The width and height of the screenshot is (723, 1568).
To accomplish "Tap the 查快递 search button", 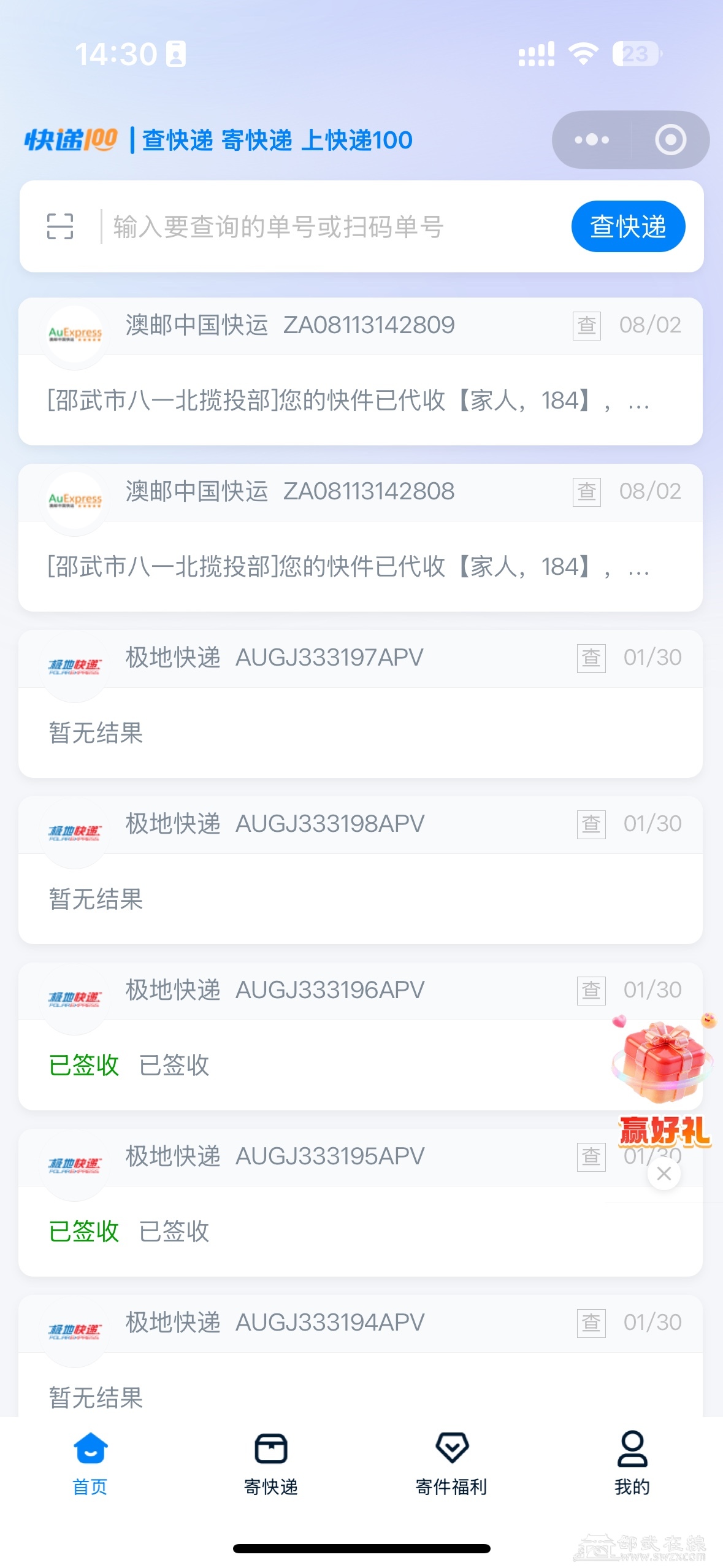I will click(628, 226).
